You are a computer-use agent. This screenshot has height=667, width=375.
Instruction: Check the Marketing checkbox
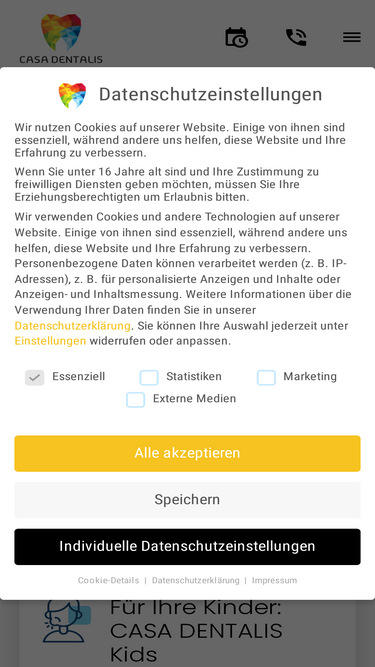point(266,377)
